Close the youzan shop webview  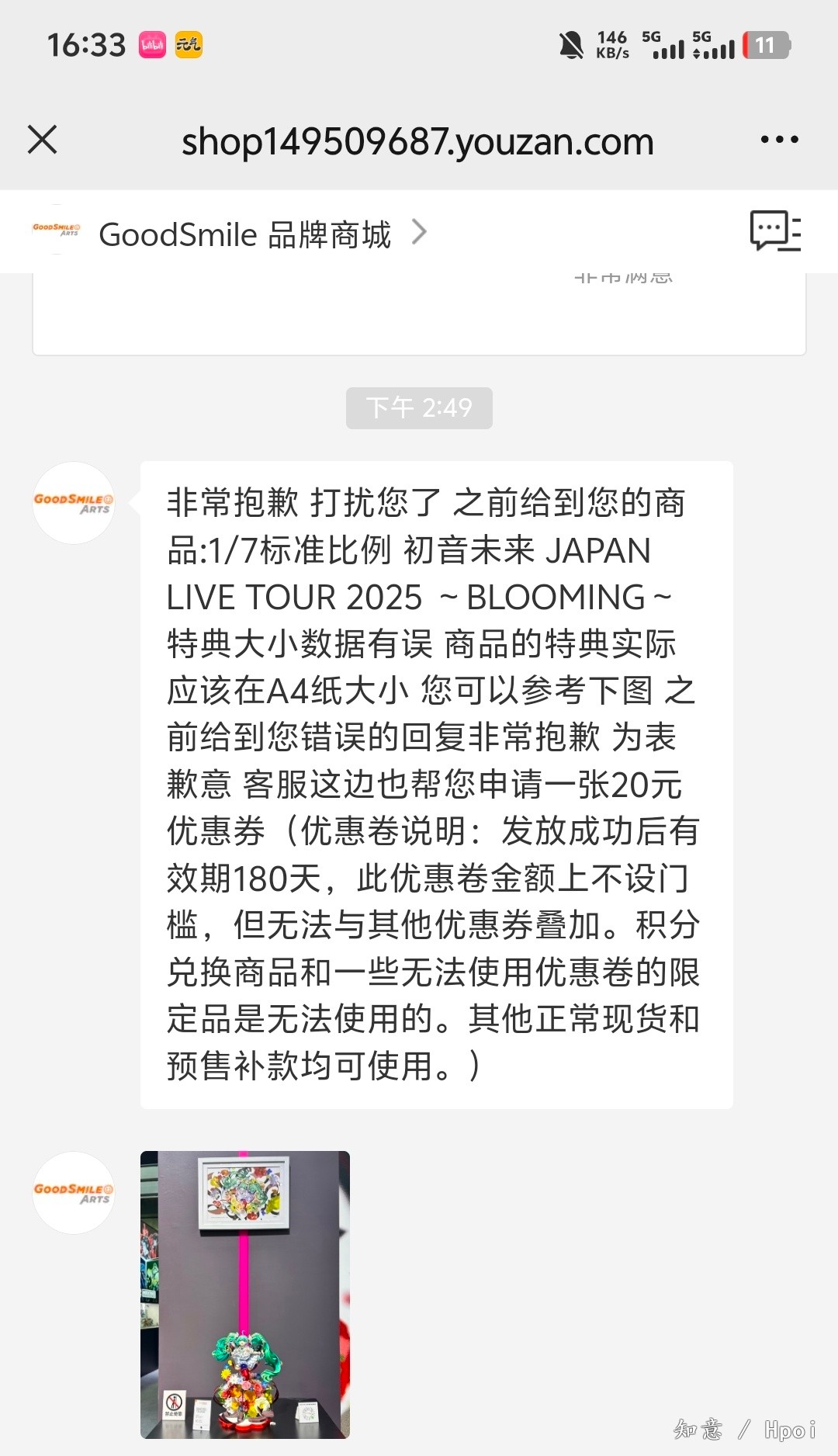[x=42, y=140]
